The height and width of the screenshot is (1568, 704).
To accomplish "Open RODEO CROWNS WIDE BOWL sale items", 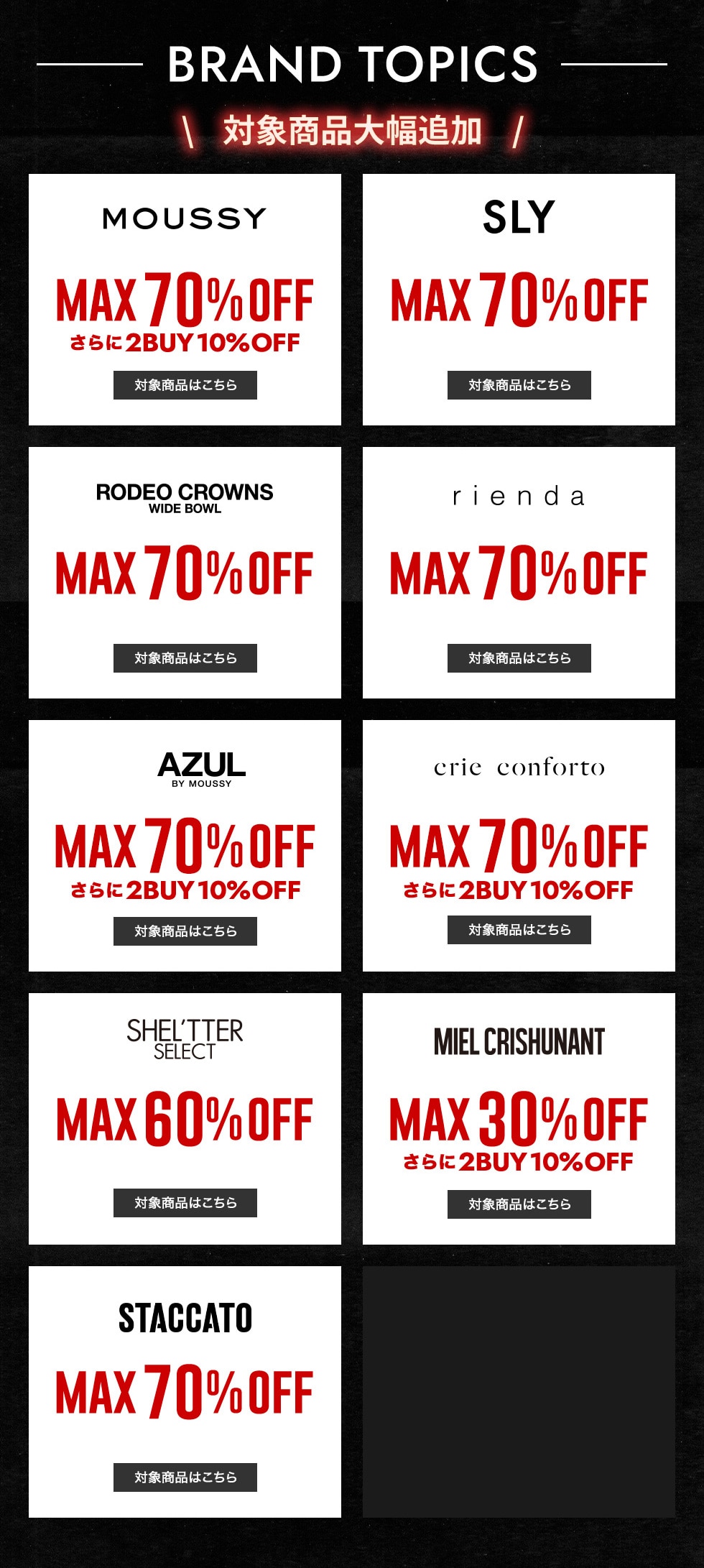I will point(185,658).
